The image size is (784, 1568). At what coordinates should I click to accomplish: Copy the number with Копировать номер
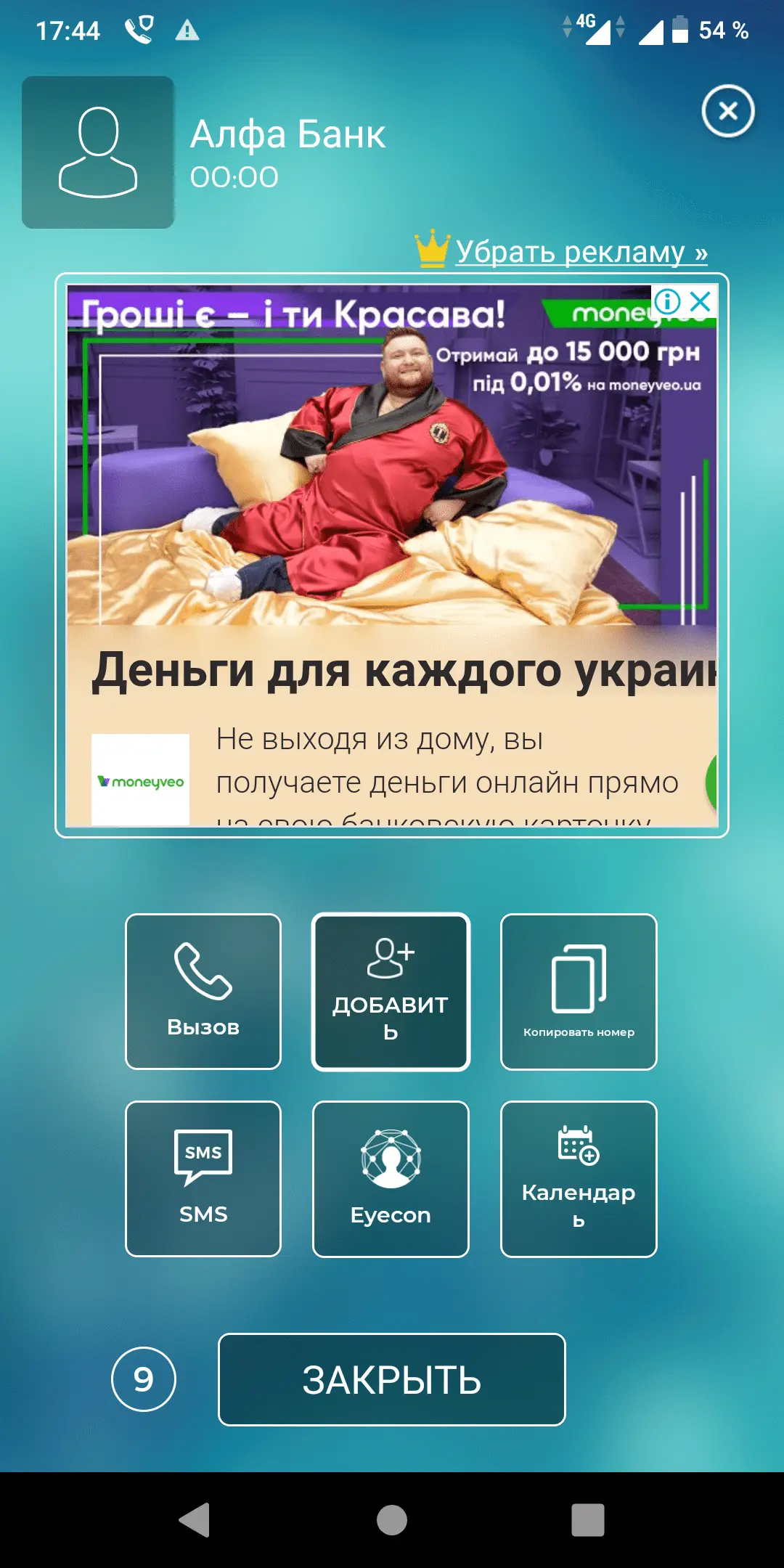[x=579, y=992]
